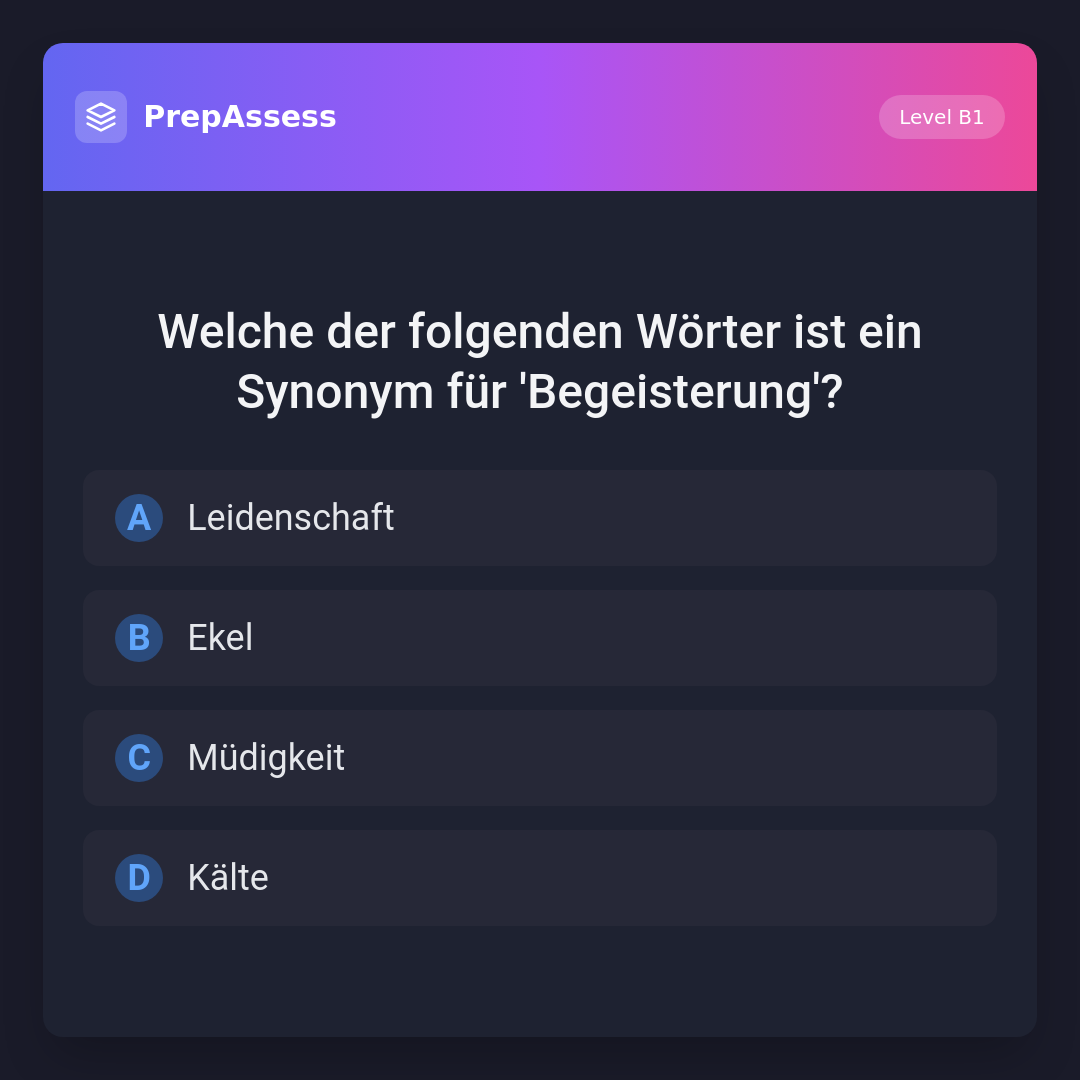1080x1080 pixels.
Task: Tap answer D, Kälte
Action: point(539,878)
